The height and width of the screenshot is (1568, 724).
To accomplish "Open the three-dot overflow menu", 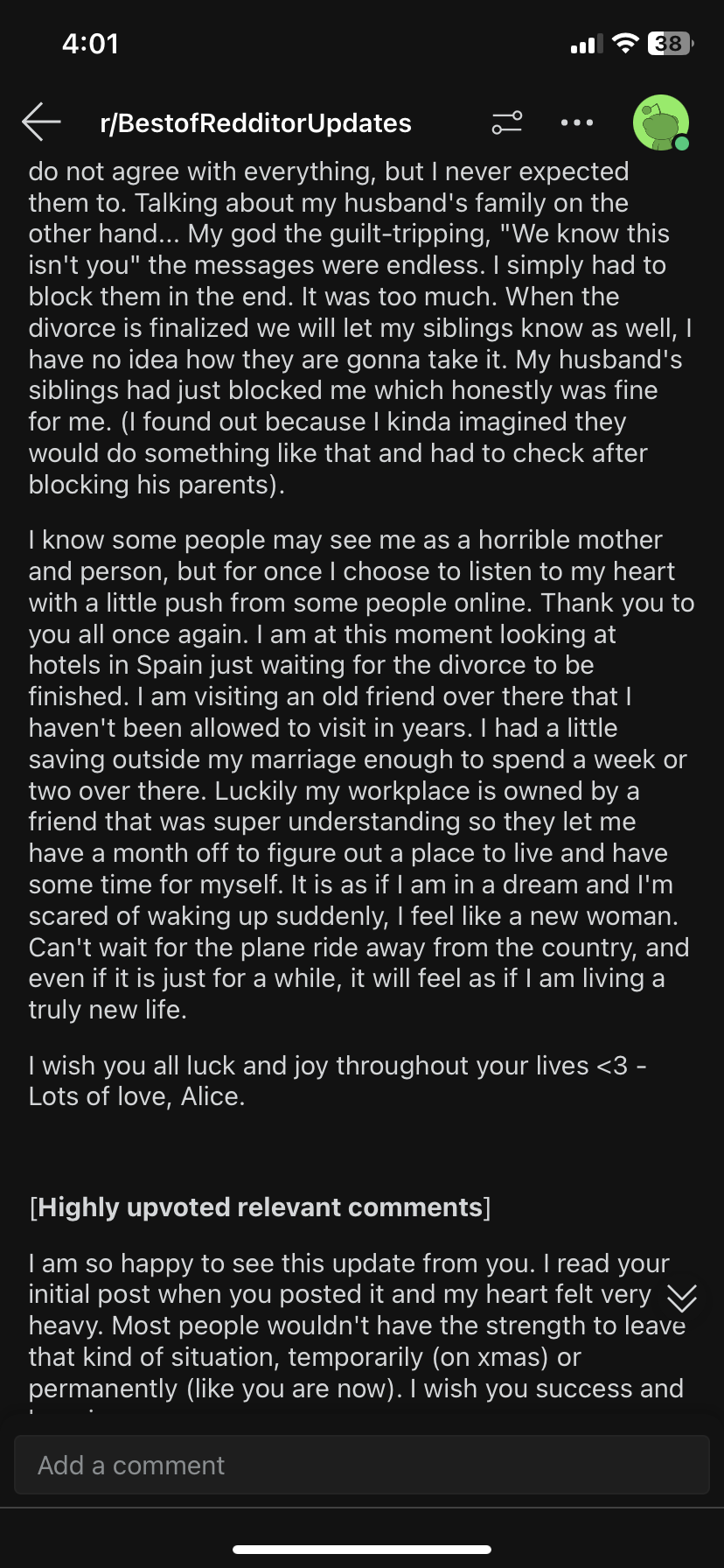I will tap(577, 122).
